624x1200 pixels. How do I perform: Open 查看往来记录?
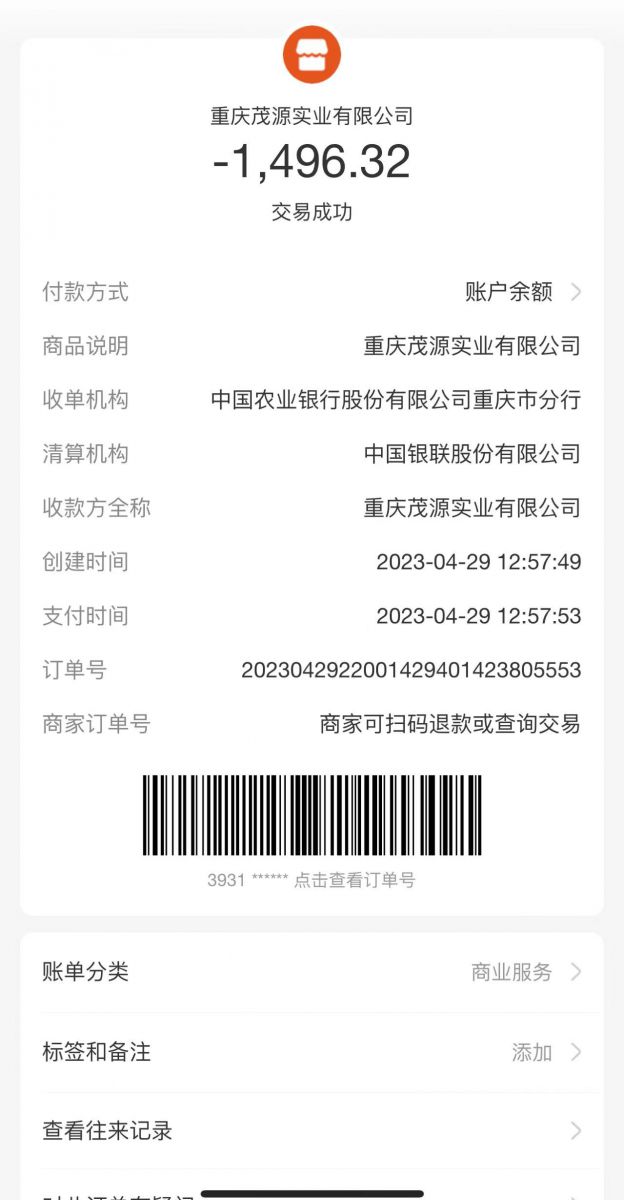click(312, 1131)
